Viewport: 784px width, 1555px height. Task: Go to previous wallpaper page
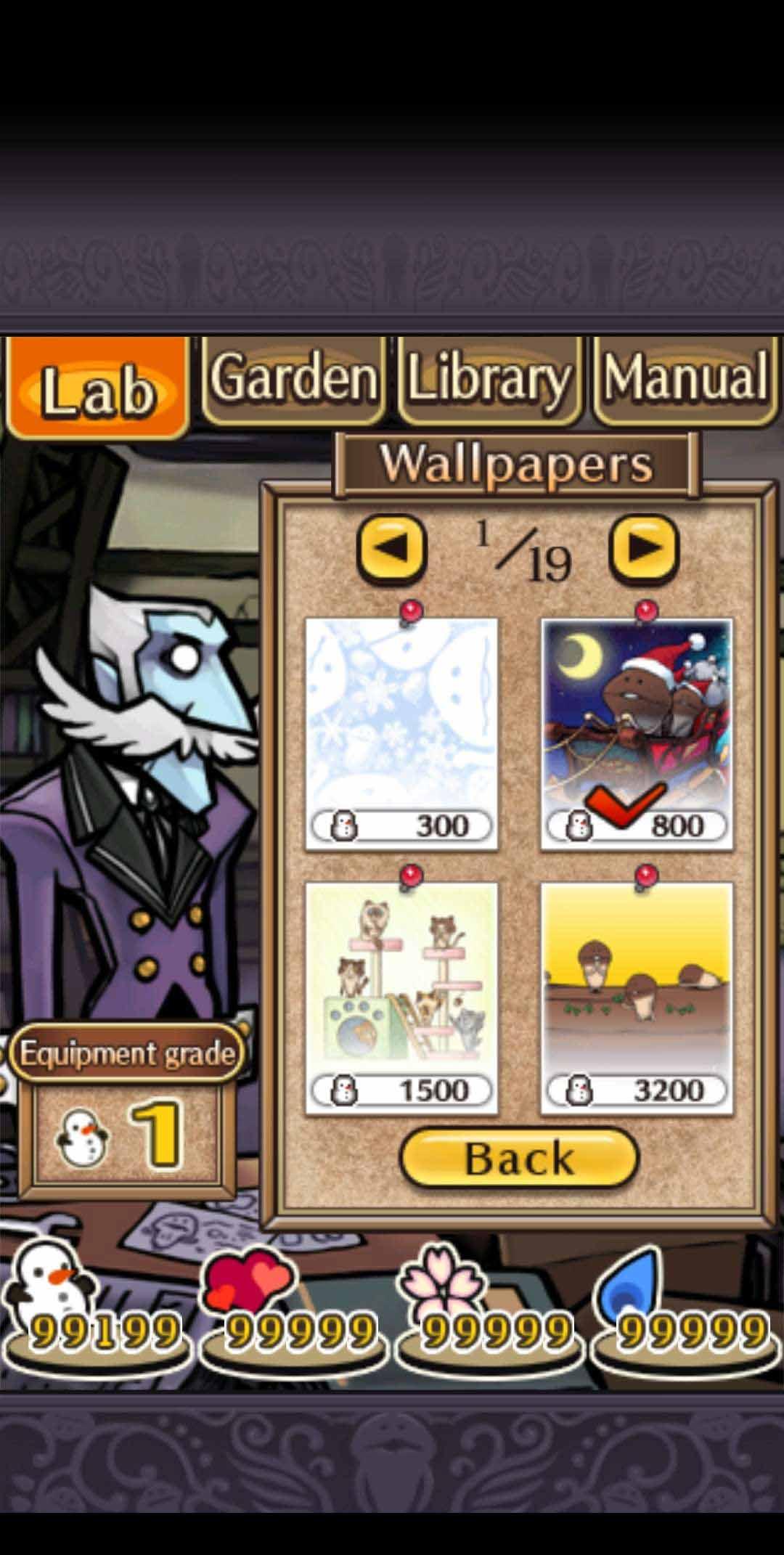click(x=391, y=548)
